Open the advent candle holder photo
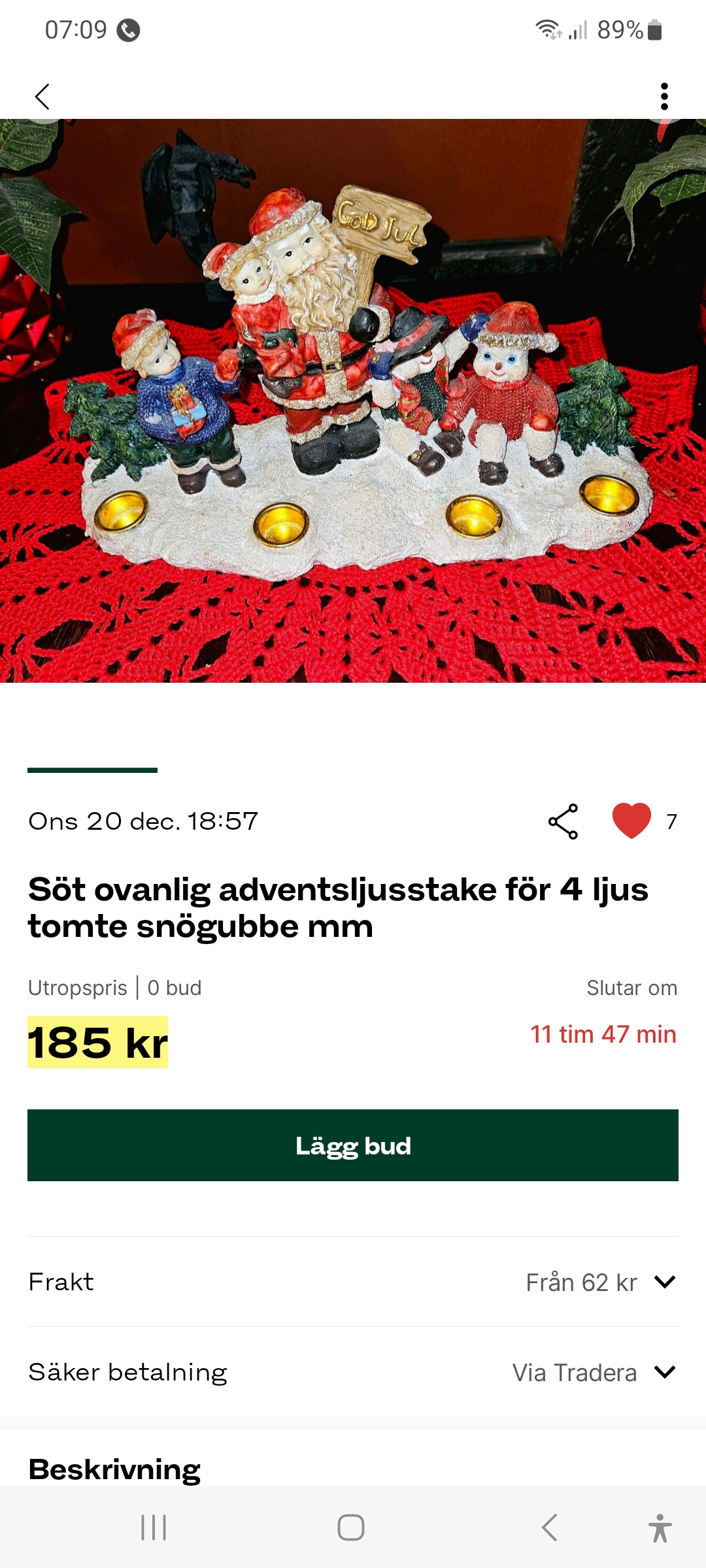Screen dimensions: 706x1568 353,401
